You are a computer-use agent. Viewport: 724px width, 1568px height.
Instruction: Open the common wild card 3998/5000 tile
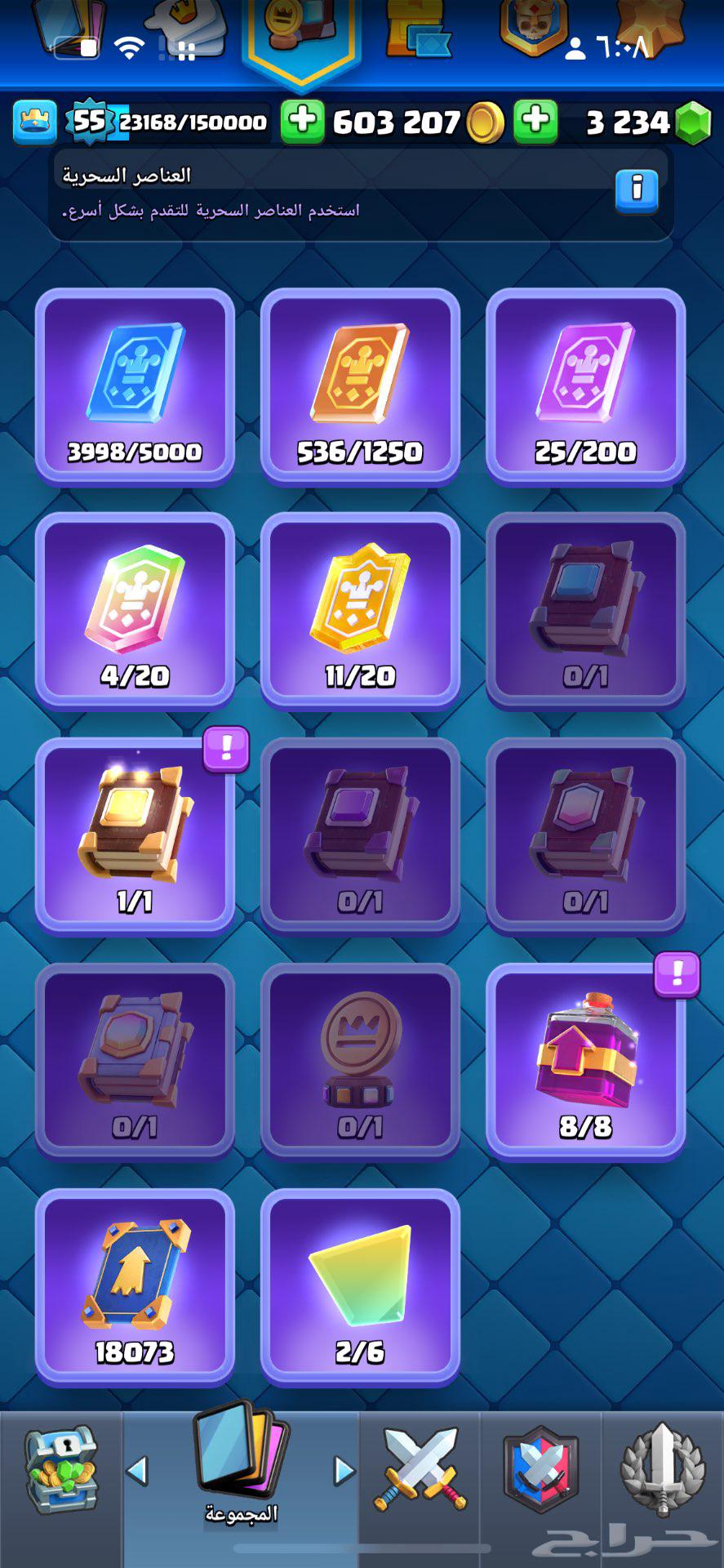point(135,385)
